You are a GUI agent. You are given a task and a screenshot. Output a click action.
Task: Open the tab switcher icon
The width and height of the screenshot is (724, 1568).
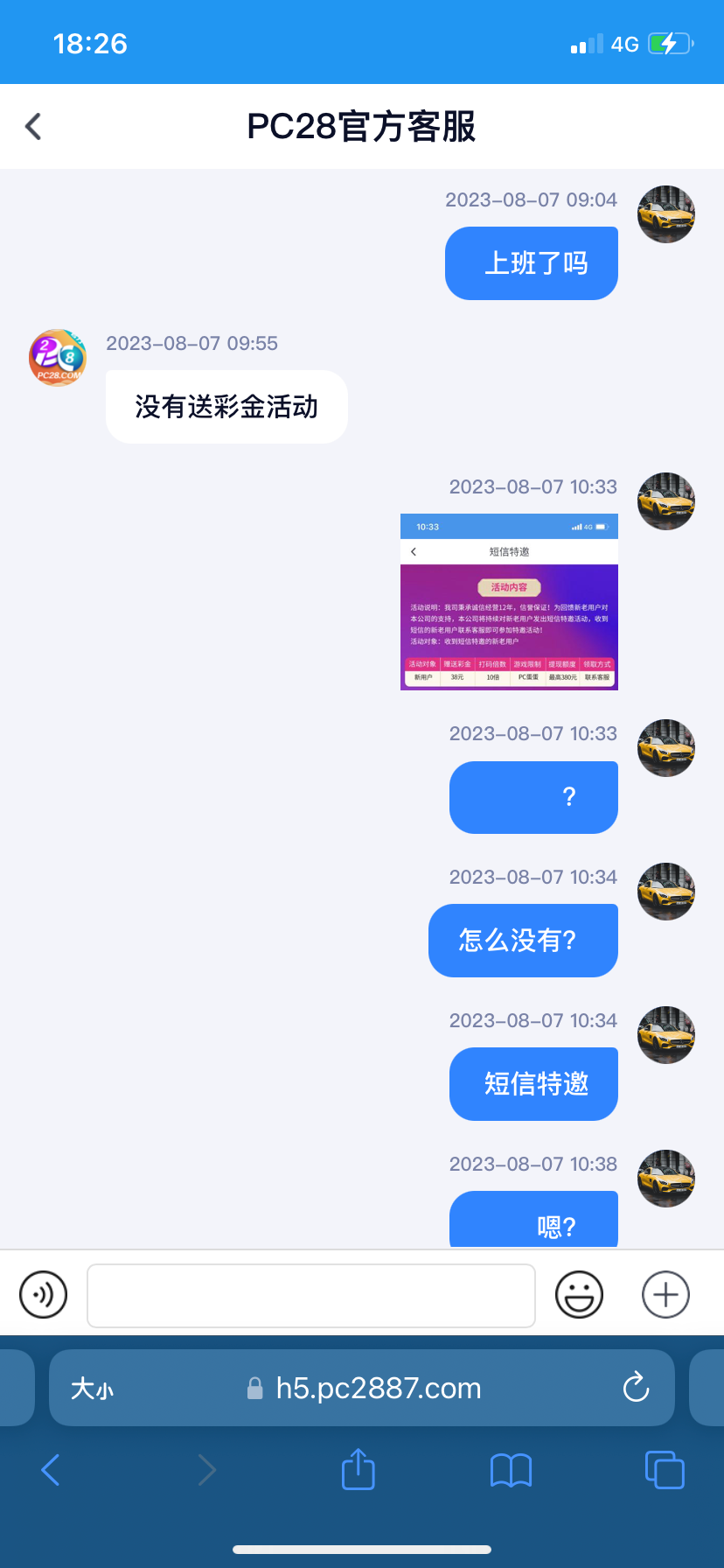(664, 1470)
